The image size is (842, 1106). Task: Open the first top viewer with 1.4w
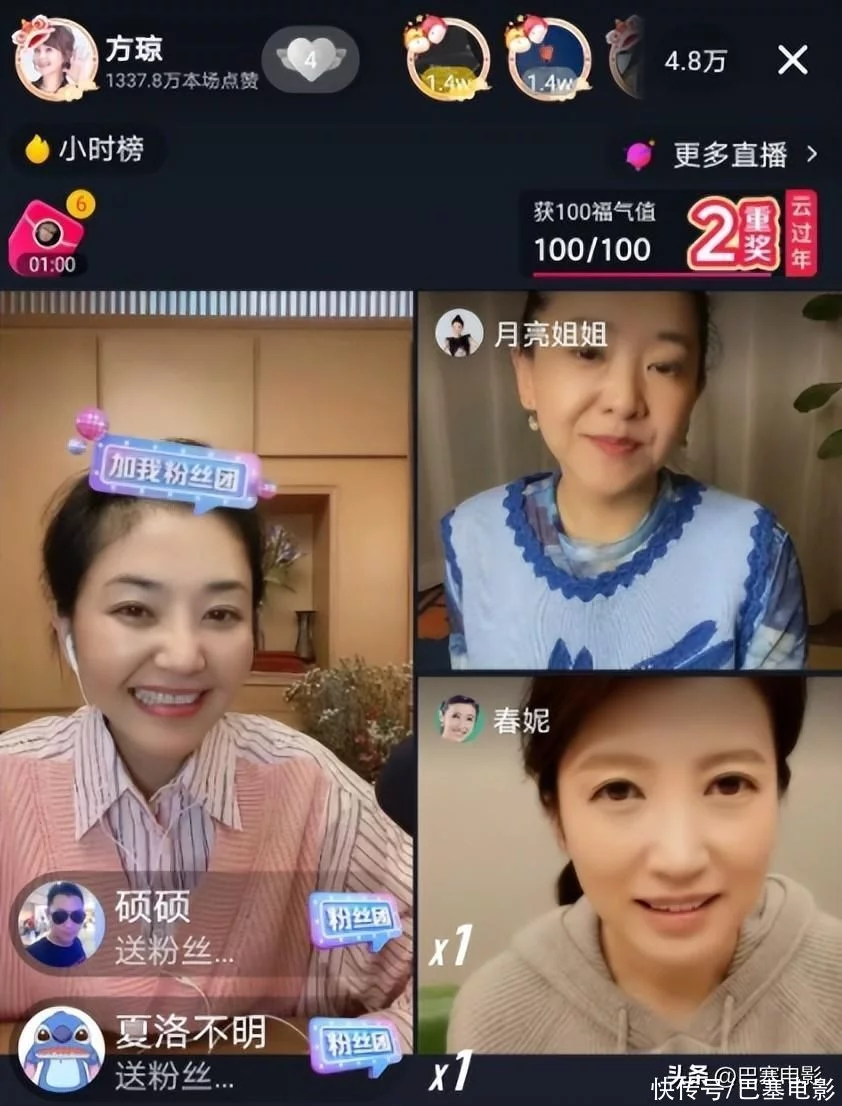[x=447, y=62]
